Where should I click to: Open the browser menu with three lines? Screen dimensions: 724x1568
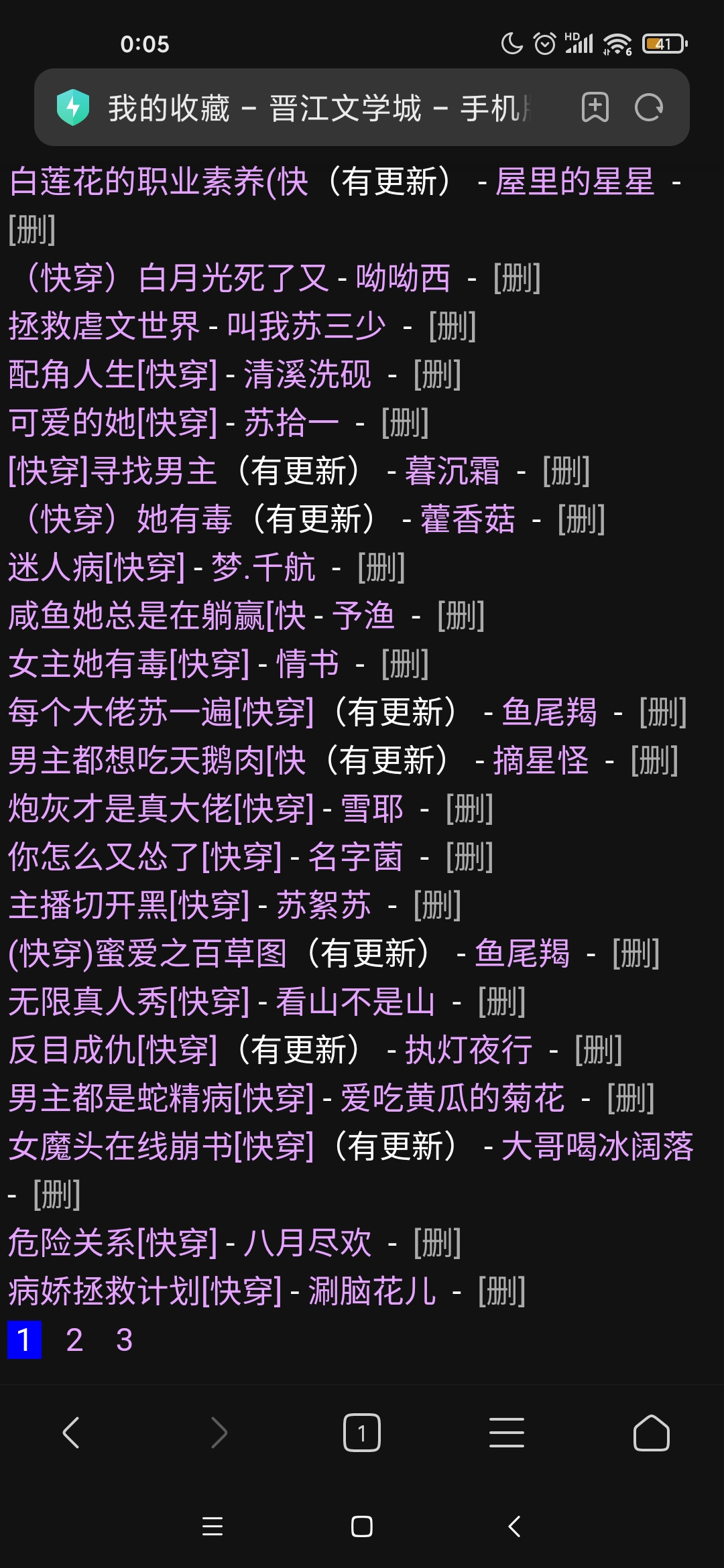[x=507, y=1433]
